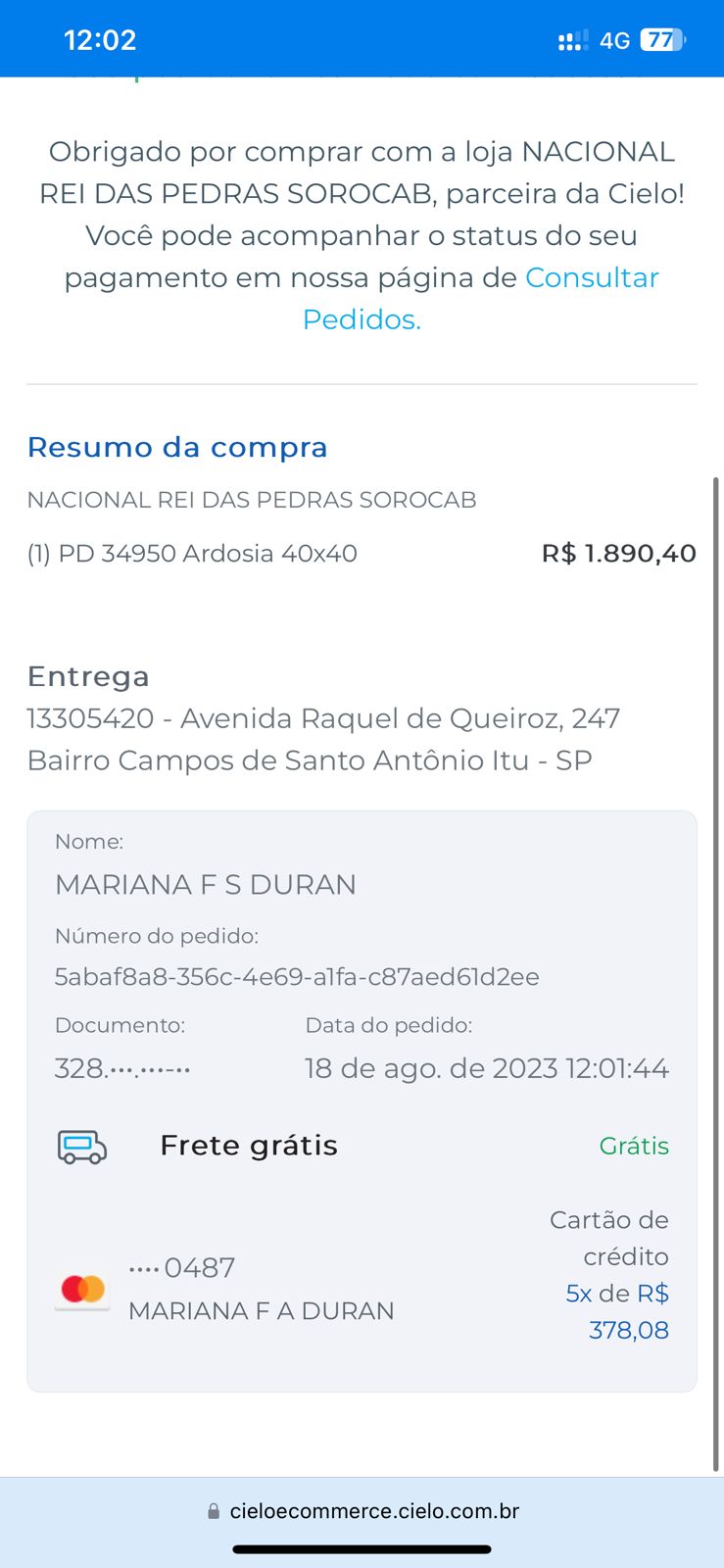This screenshot has width=724, height=1568.
Task: Select the masked document number 328
Action: click(122, 1068)
